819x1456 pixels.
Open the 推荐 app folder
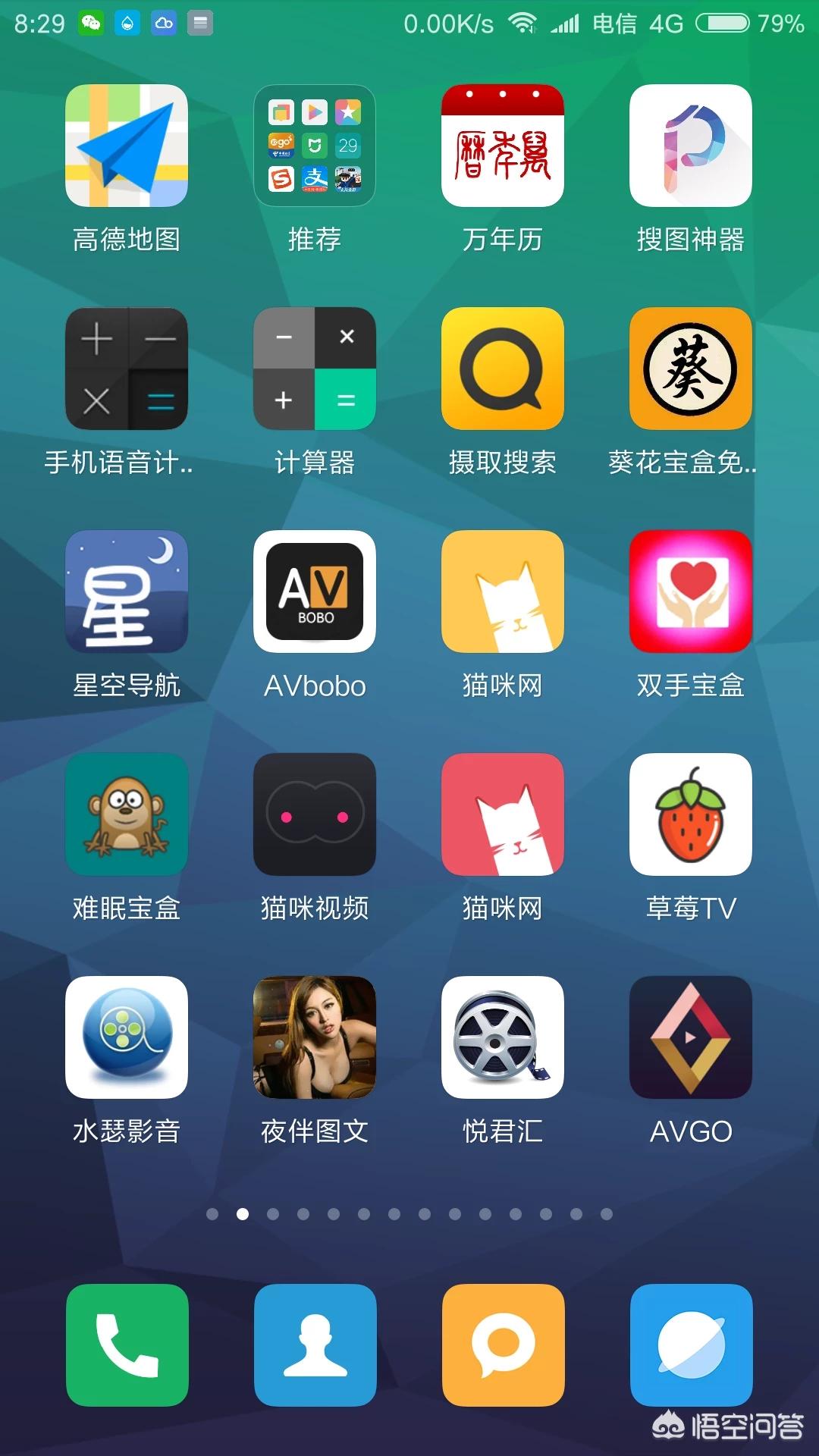tap(314, 146)
